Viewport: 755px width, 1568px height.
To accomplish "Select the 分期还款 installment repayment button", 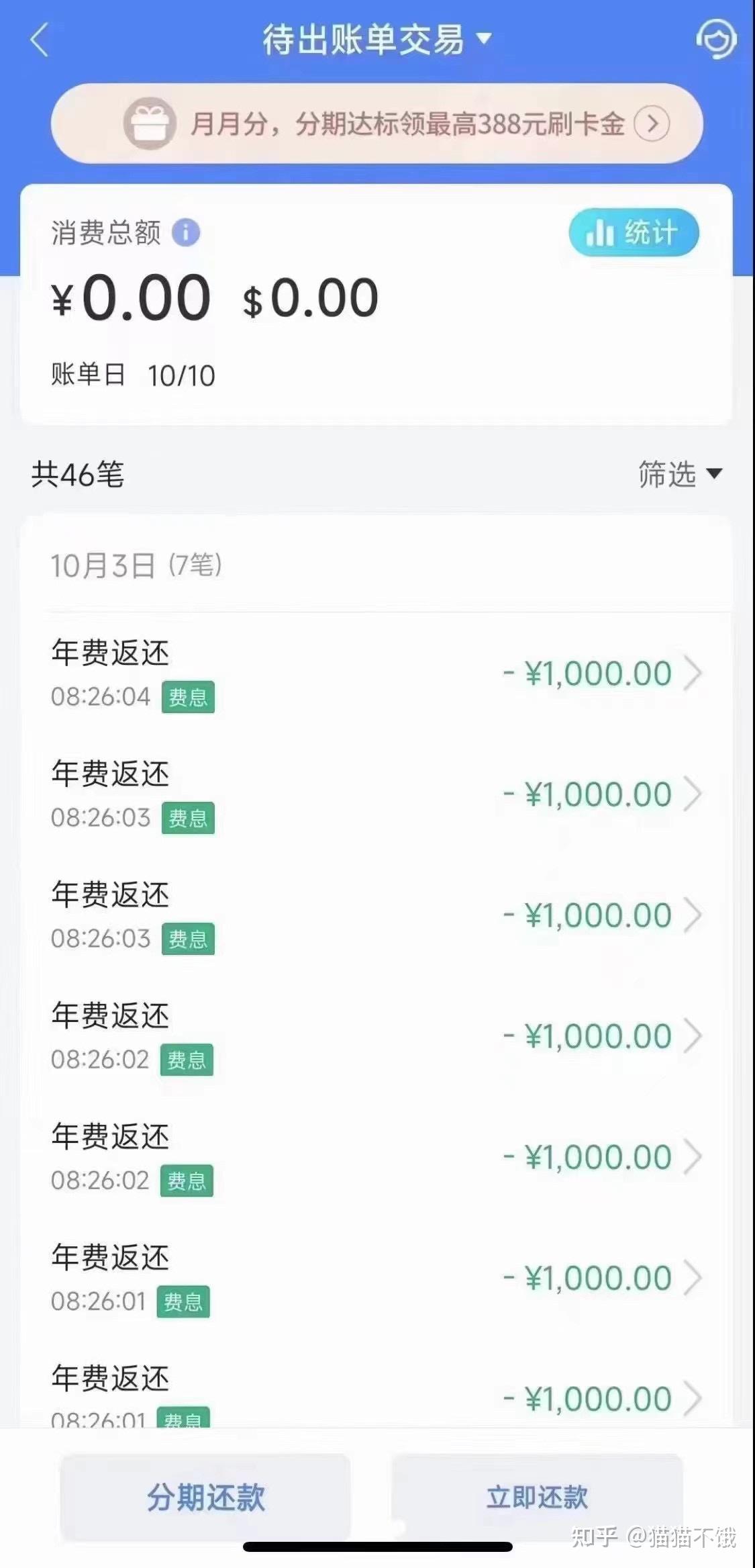I will tap(205, 1497).
